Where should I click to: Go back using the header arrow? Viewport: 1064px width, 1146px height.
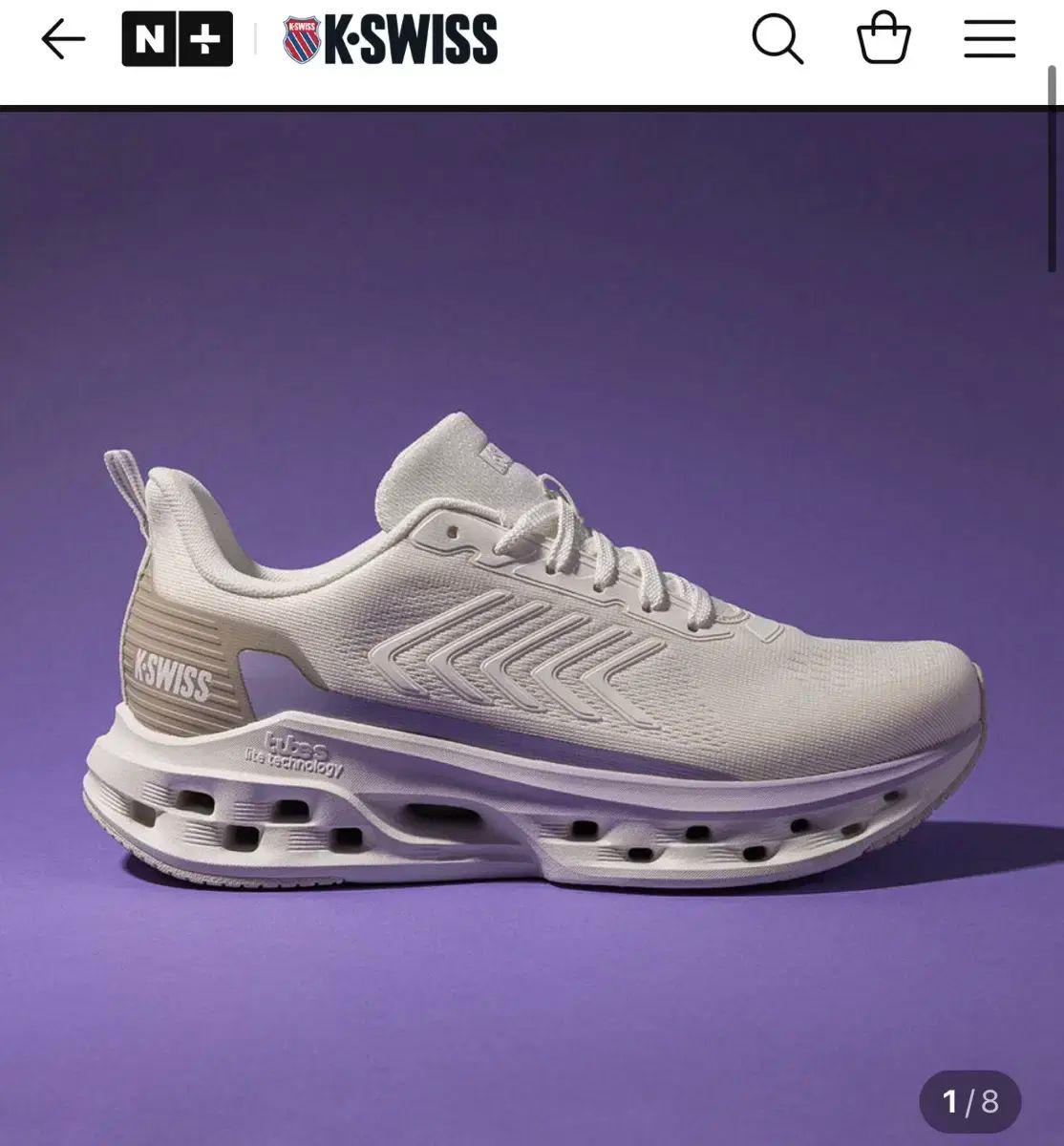pos(63,40)
